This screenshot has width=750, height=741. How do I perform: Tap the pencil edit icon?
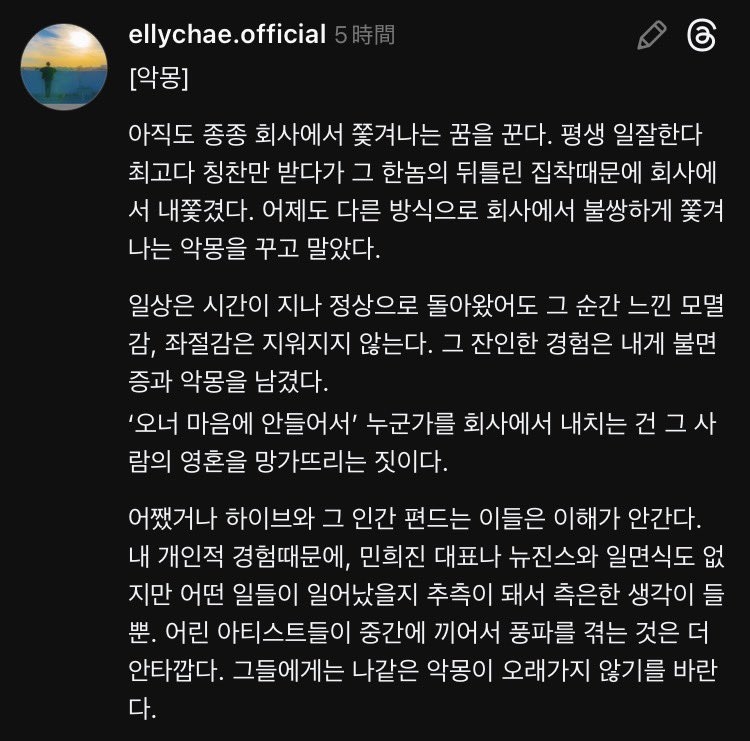[651, 36]
